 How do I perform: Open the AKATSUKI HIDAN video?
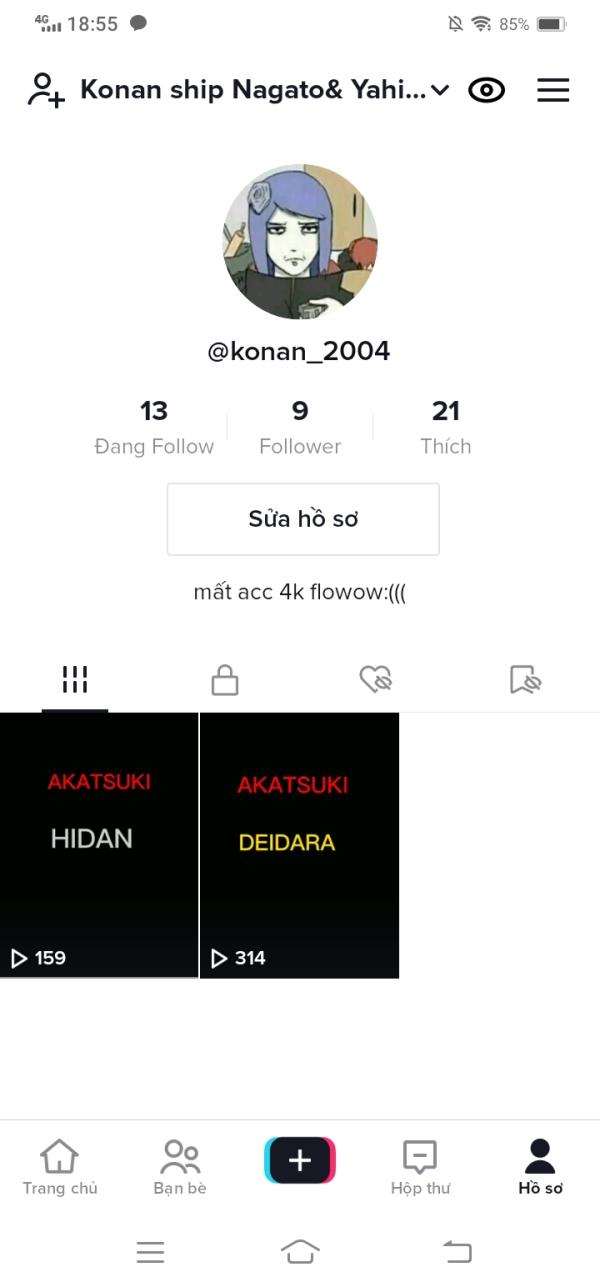[x=99, y=845]
